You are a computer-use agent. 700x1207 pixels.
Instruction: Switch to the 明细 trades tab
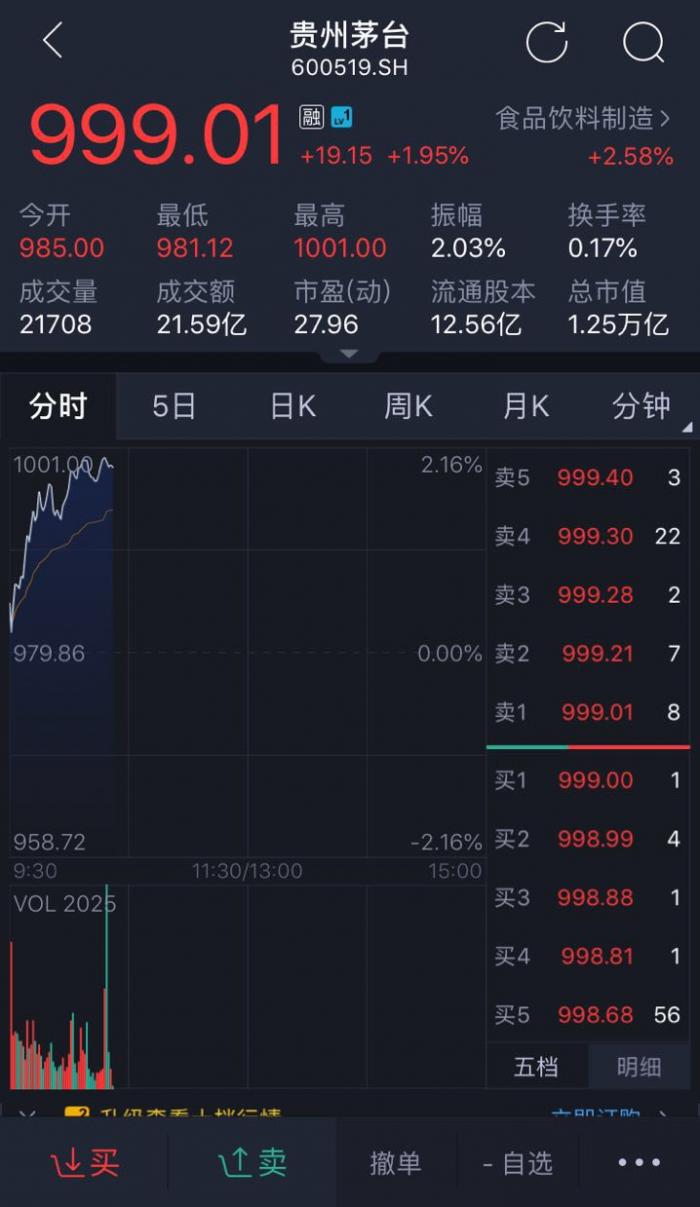639,1067
